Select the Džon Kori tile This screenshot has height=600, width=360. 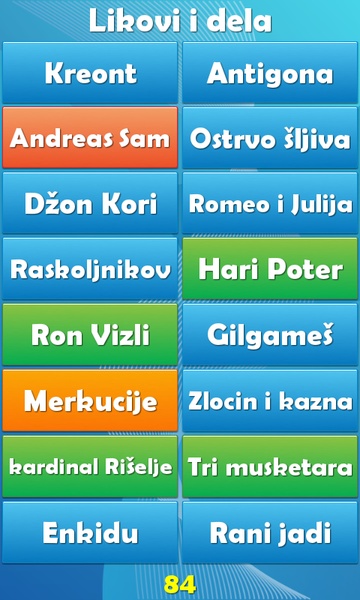tap(90, 203)
